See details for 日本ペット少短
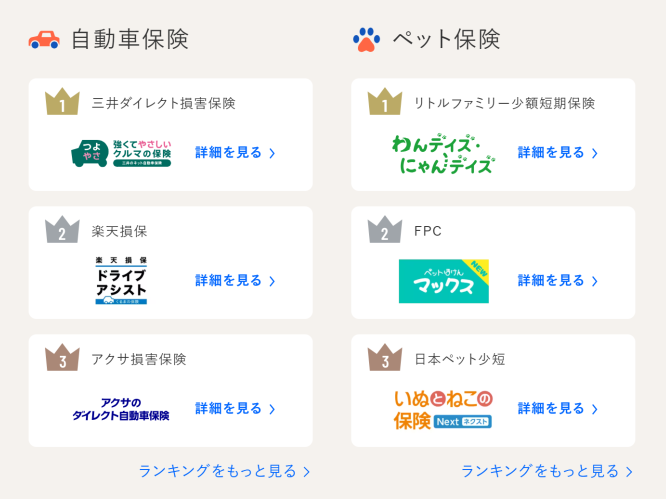Viewport: 666px width, 499px height. [557, 409]
